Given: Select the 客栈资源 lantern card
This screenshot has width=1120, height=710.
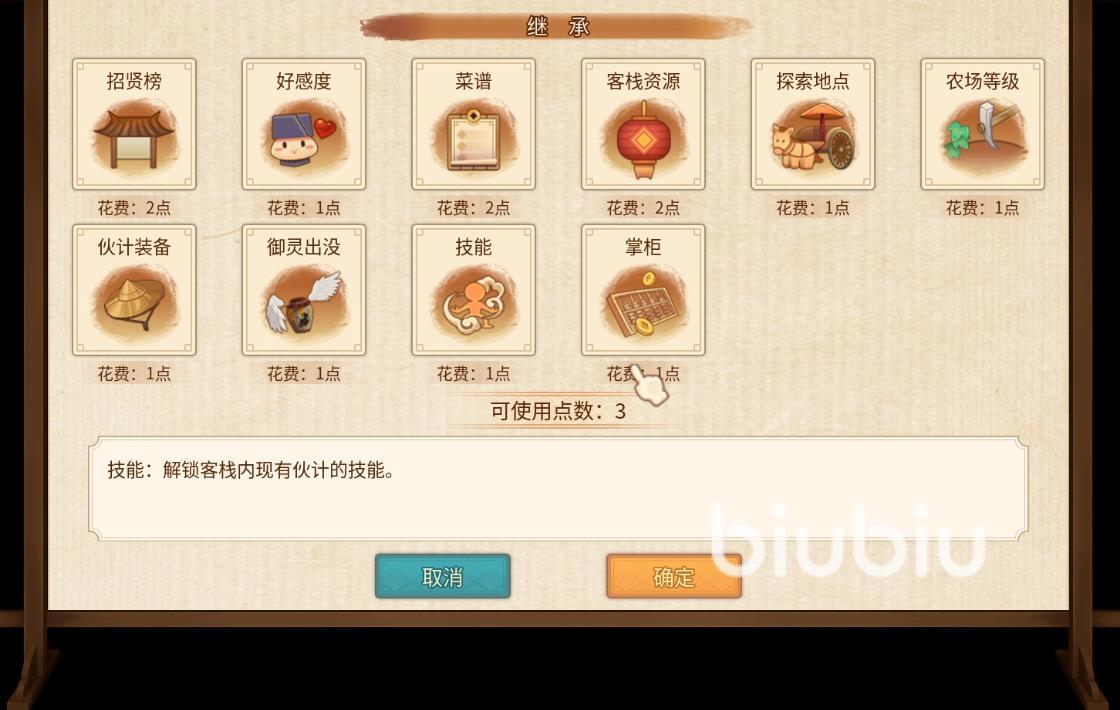Looking at the screenshot, I should (643, 124).
